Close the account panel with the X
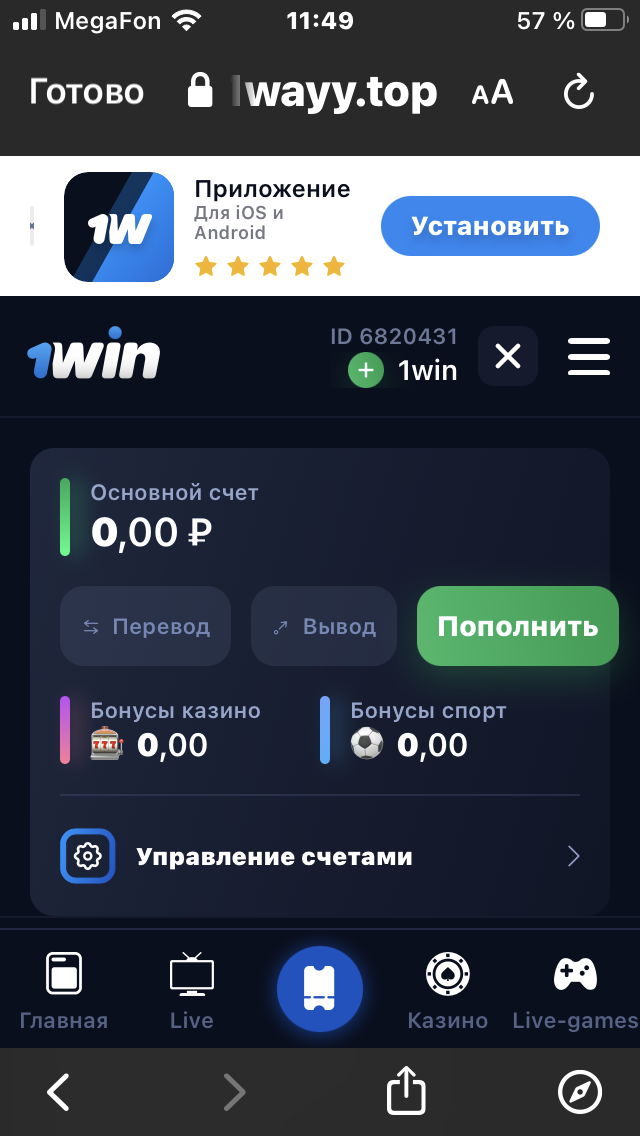The width and height of the screenshot is (640, 1136). point(508,356)
